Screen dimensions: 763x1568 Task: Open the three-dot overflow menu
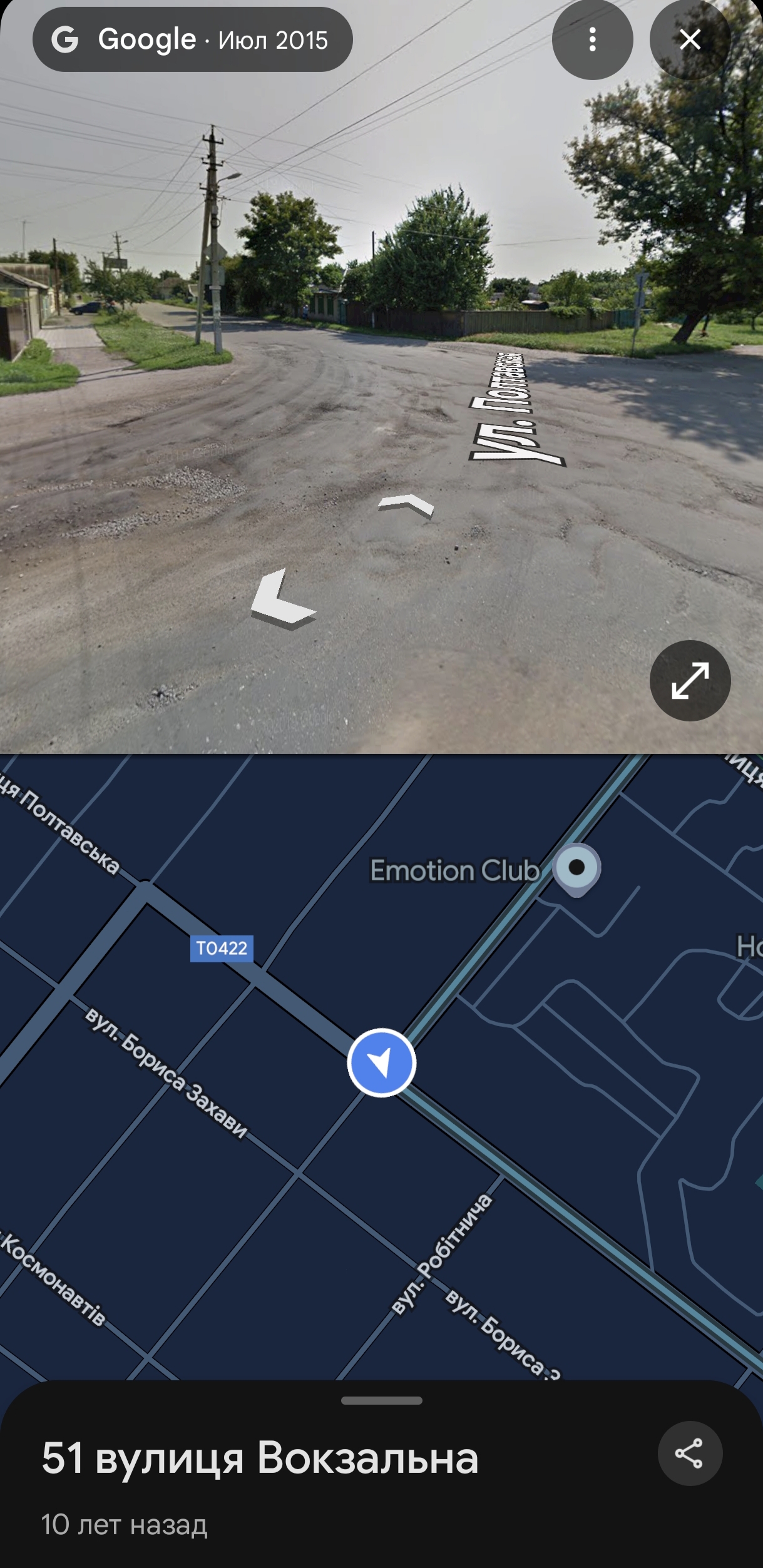(x=592, y=40)
